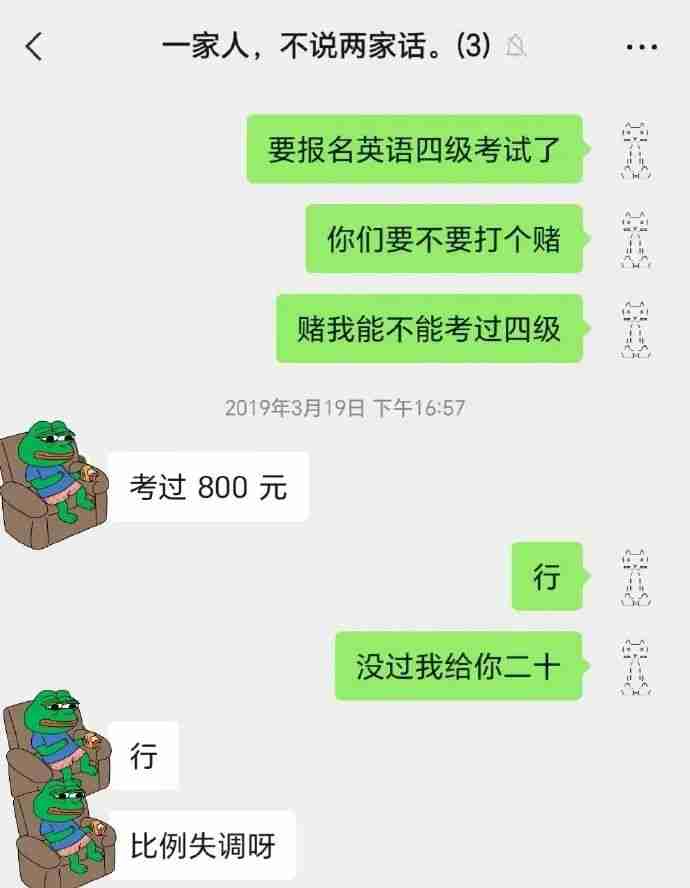Tap the avatar next to "你们要不要打个赌"
This screenshot has height=888, width=690.
click(x=635, y=238)
